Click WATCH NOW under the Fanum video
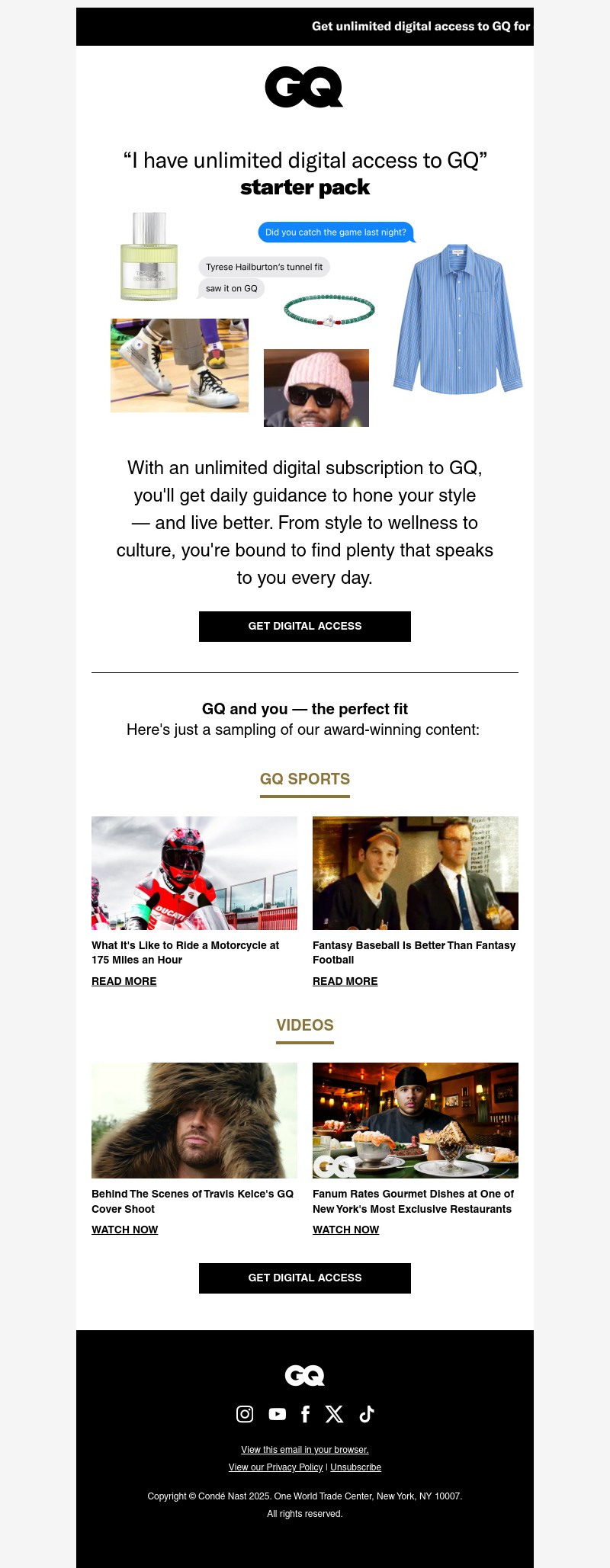 pyautogui.click(x=345, y=1230)
